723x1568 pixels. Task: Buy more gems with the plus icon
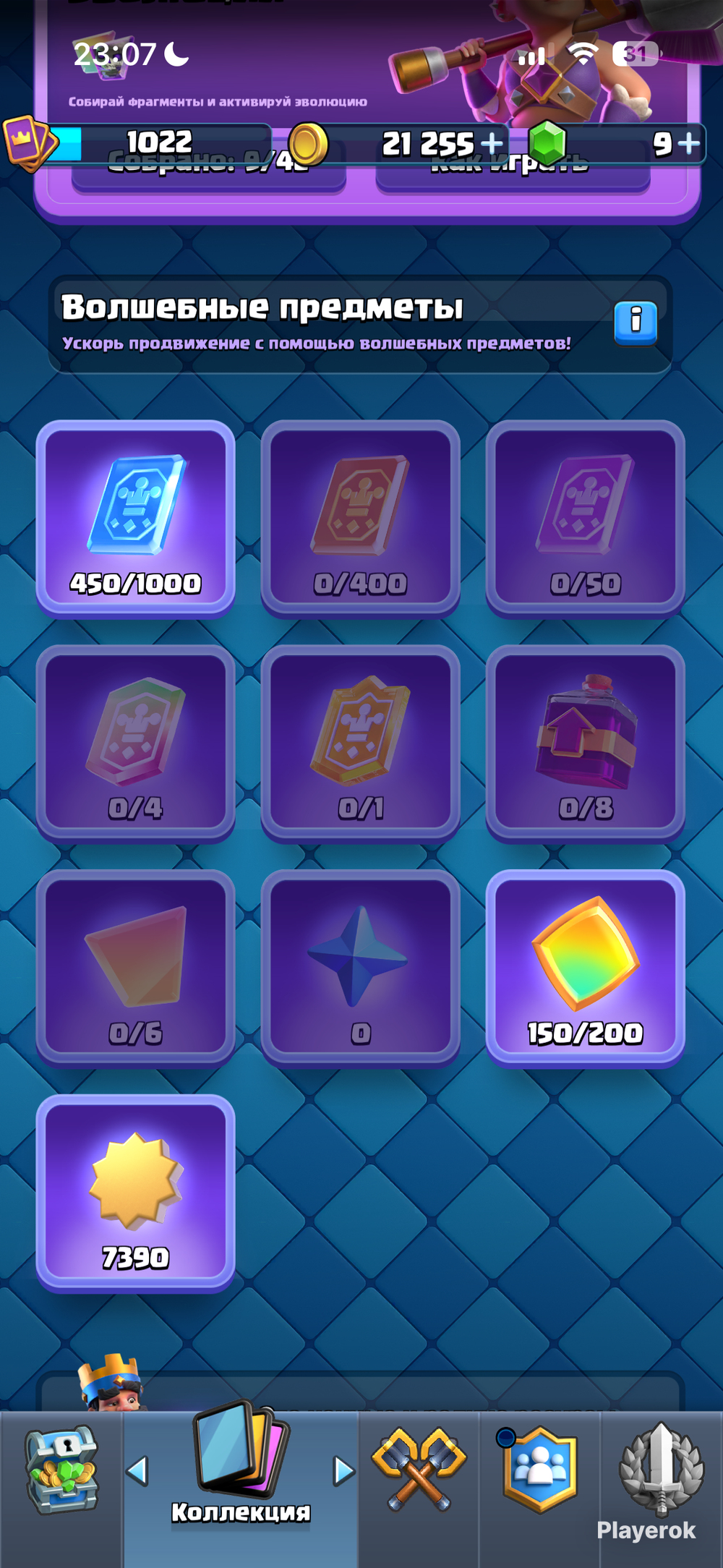(x=689, y=143)
